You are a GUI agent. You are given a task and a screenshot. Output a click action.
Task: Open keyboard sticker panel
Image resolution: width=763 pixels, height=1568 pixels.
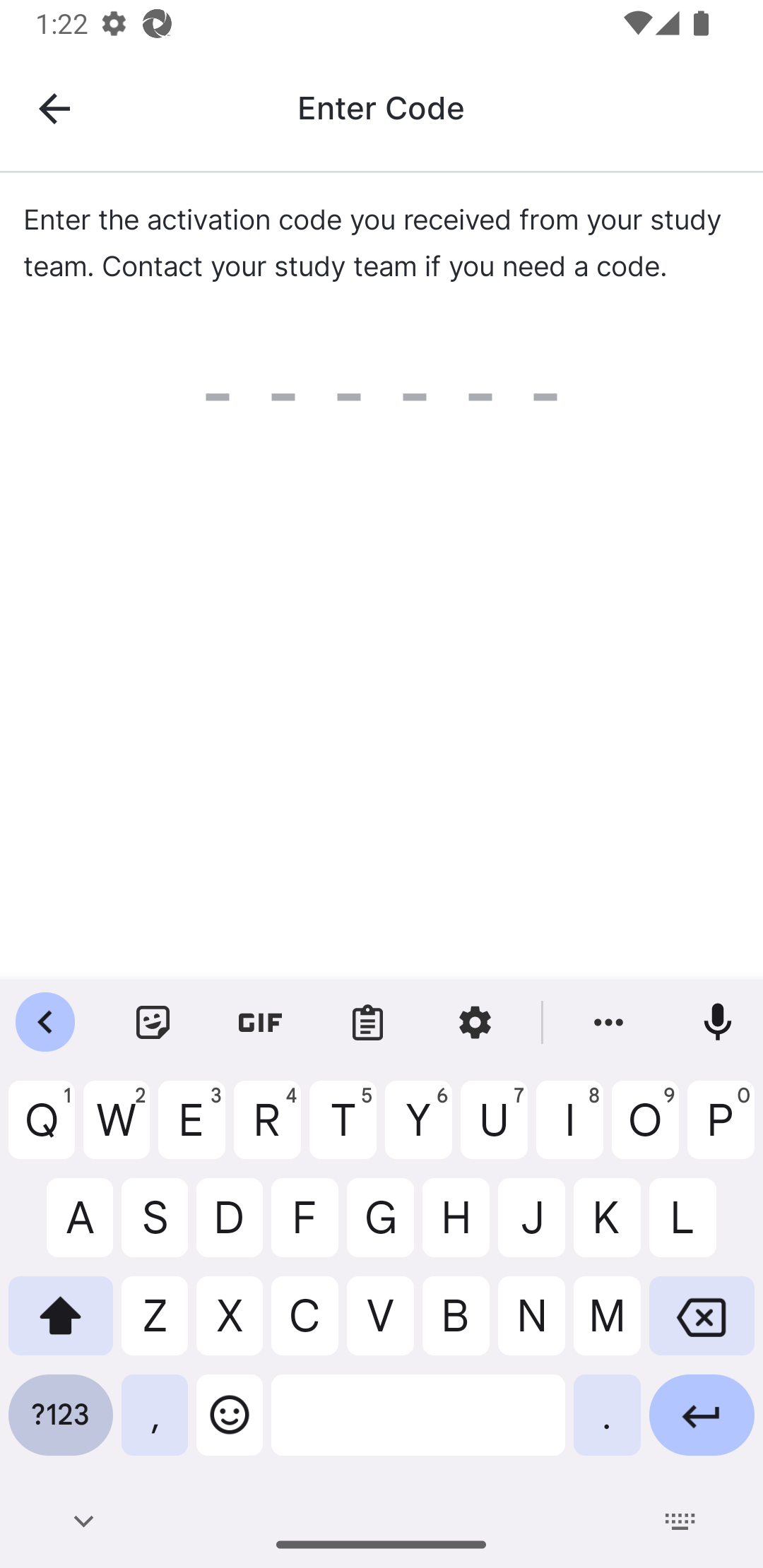point(153,1022)
